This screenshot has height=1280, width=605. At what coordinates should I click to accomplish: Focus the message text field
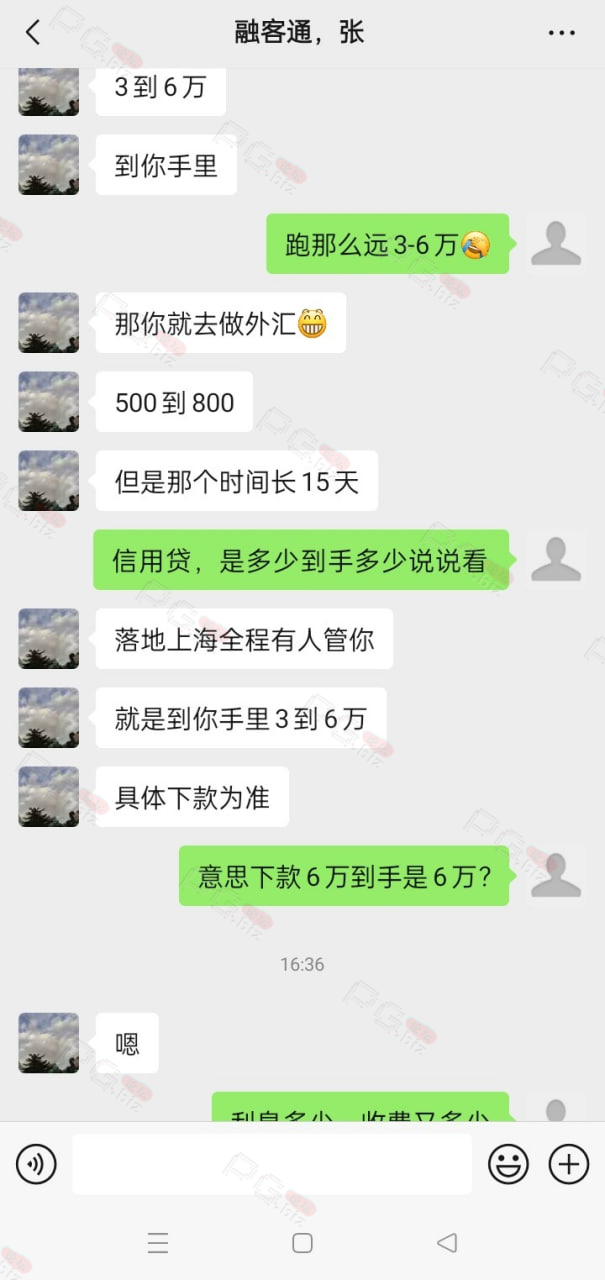[x=272, y=1164]
